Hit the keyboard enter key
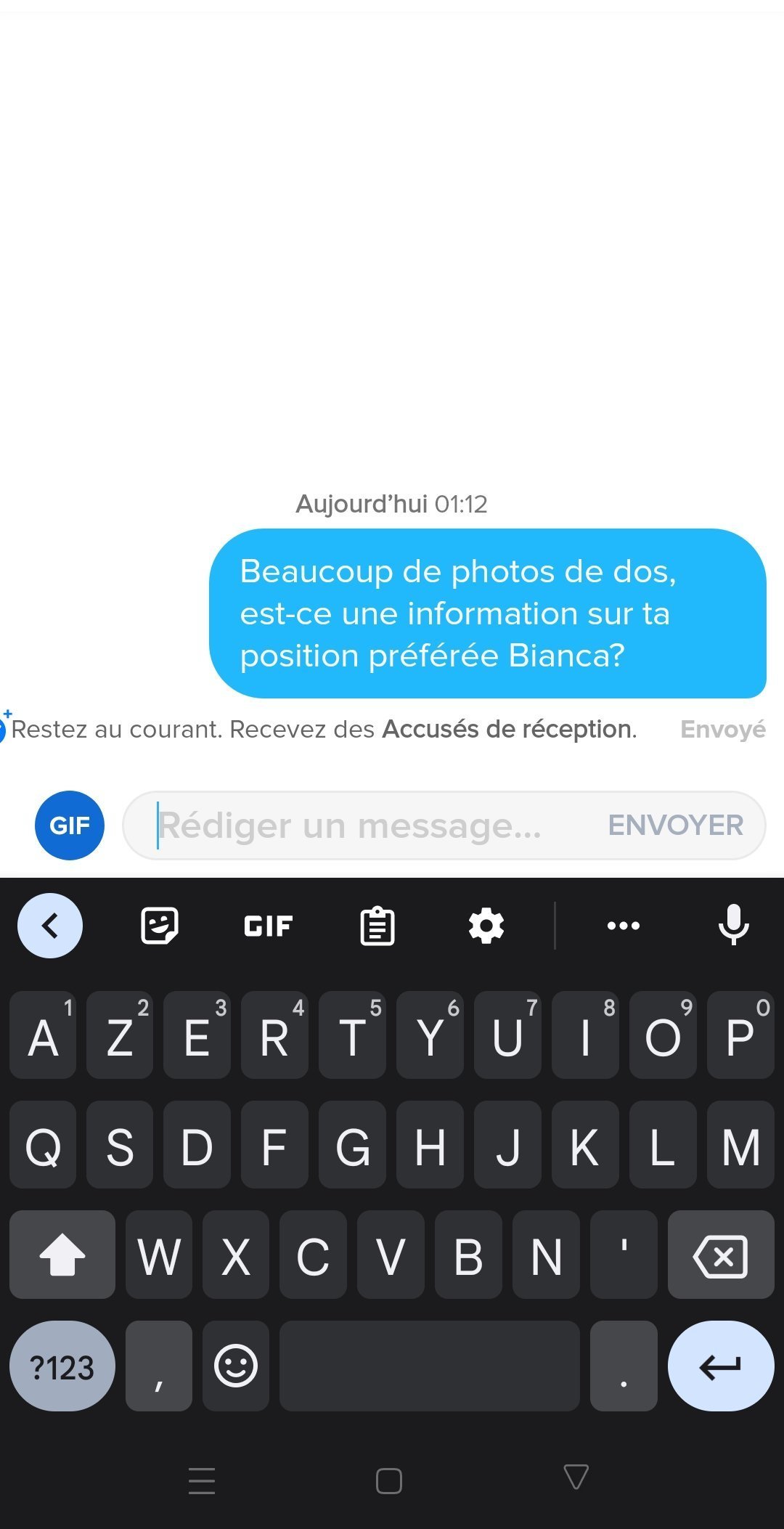784x1529 pixels. [720, 1366]
